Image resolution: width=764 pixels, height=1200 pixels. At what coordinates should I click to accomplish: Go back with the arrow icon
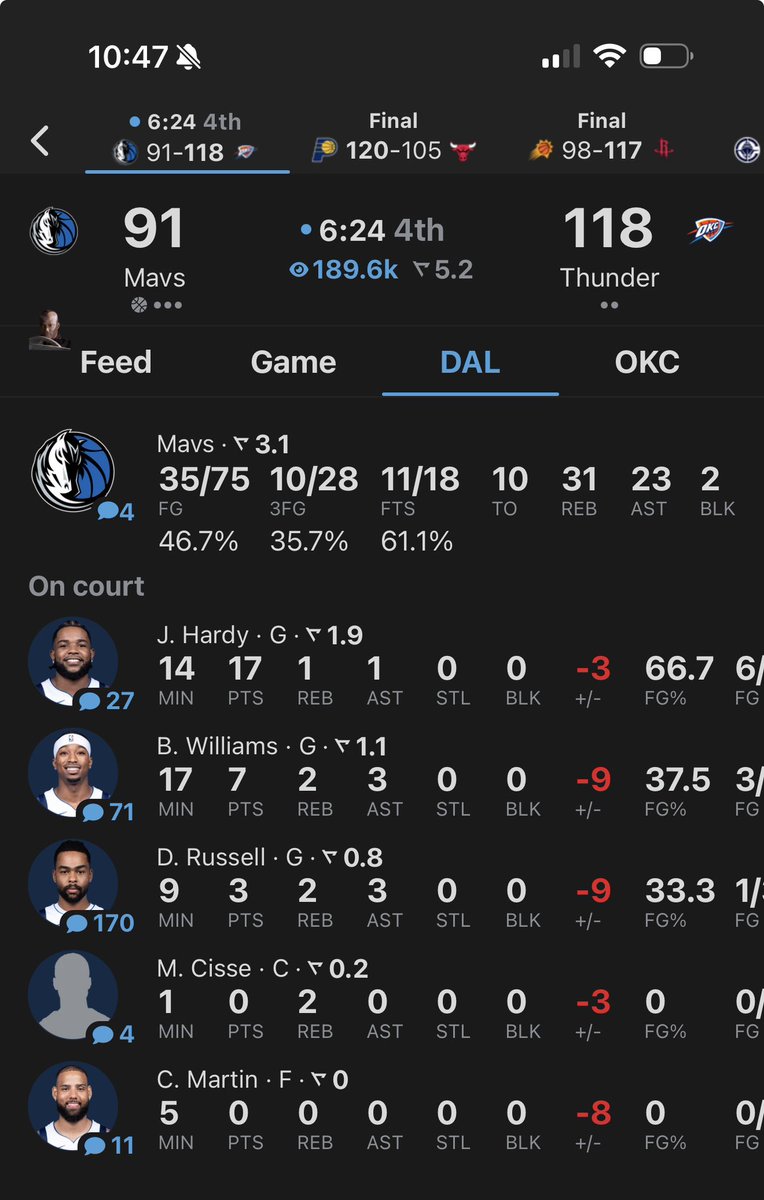pos(40,141)
